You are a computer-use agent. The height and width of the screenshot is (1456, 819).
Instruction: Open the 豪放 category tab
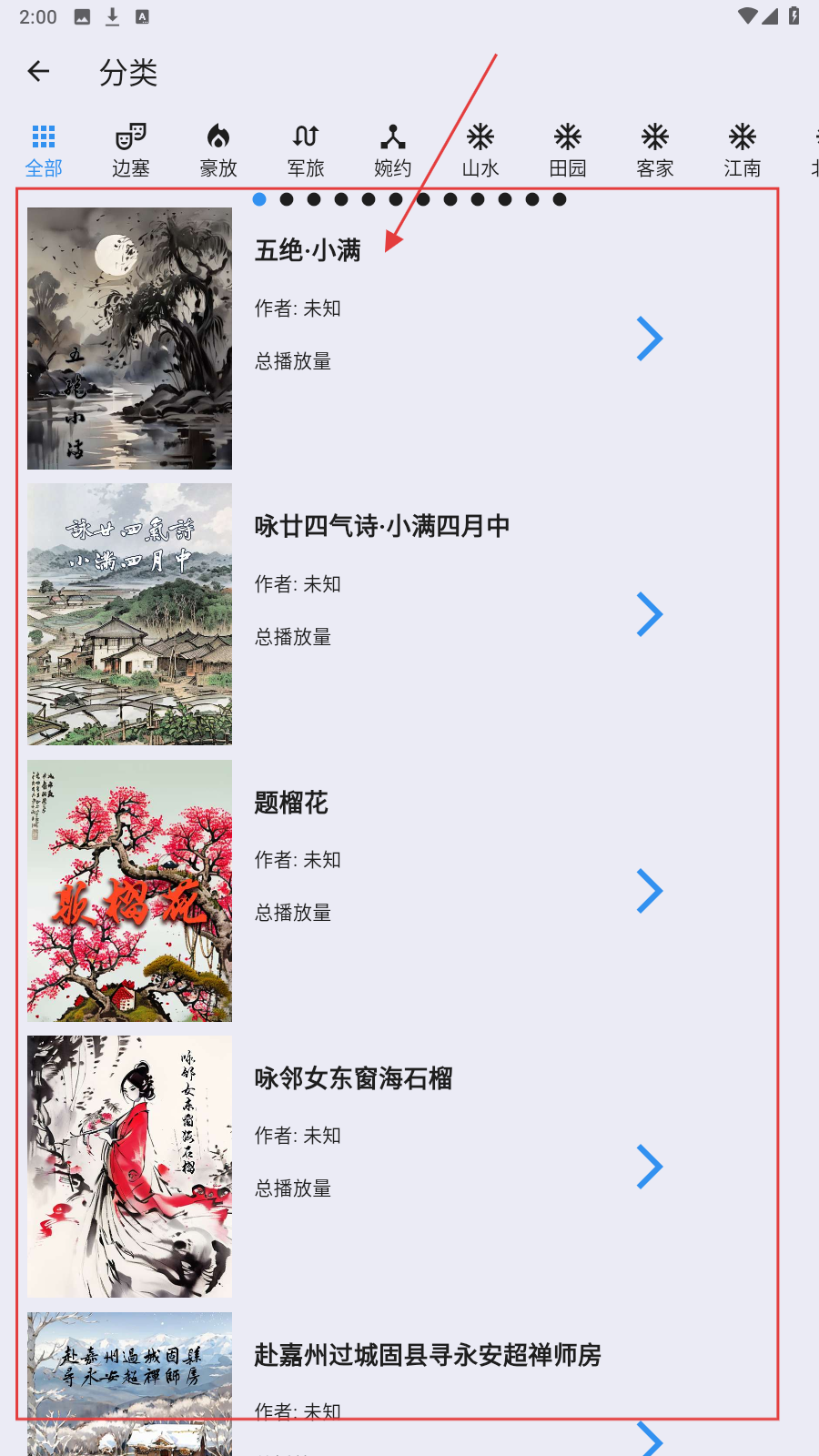pos(218,151)
